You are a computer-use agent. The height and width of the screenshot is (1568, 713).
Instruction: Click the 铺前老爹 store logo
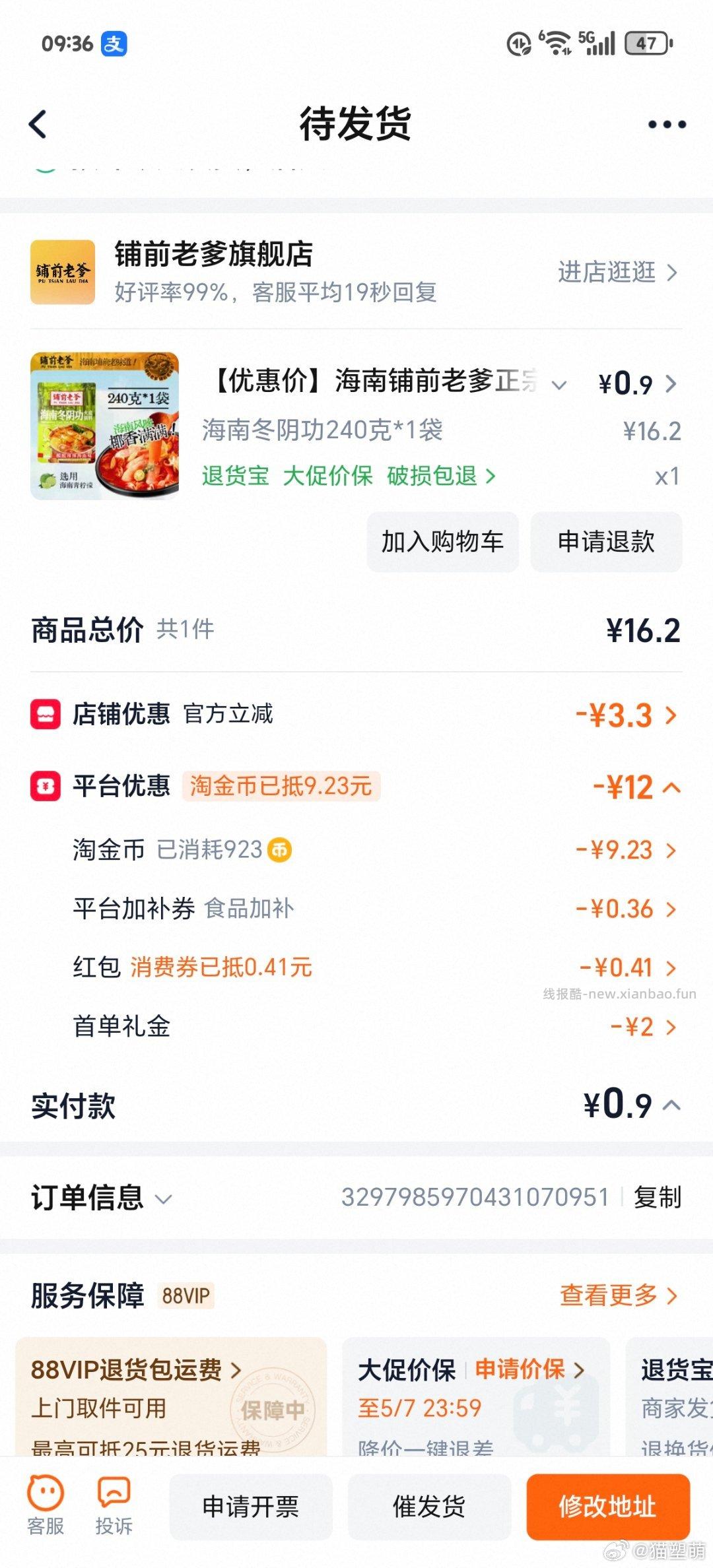point(62,273)
